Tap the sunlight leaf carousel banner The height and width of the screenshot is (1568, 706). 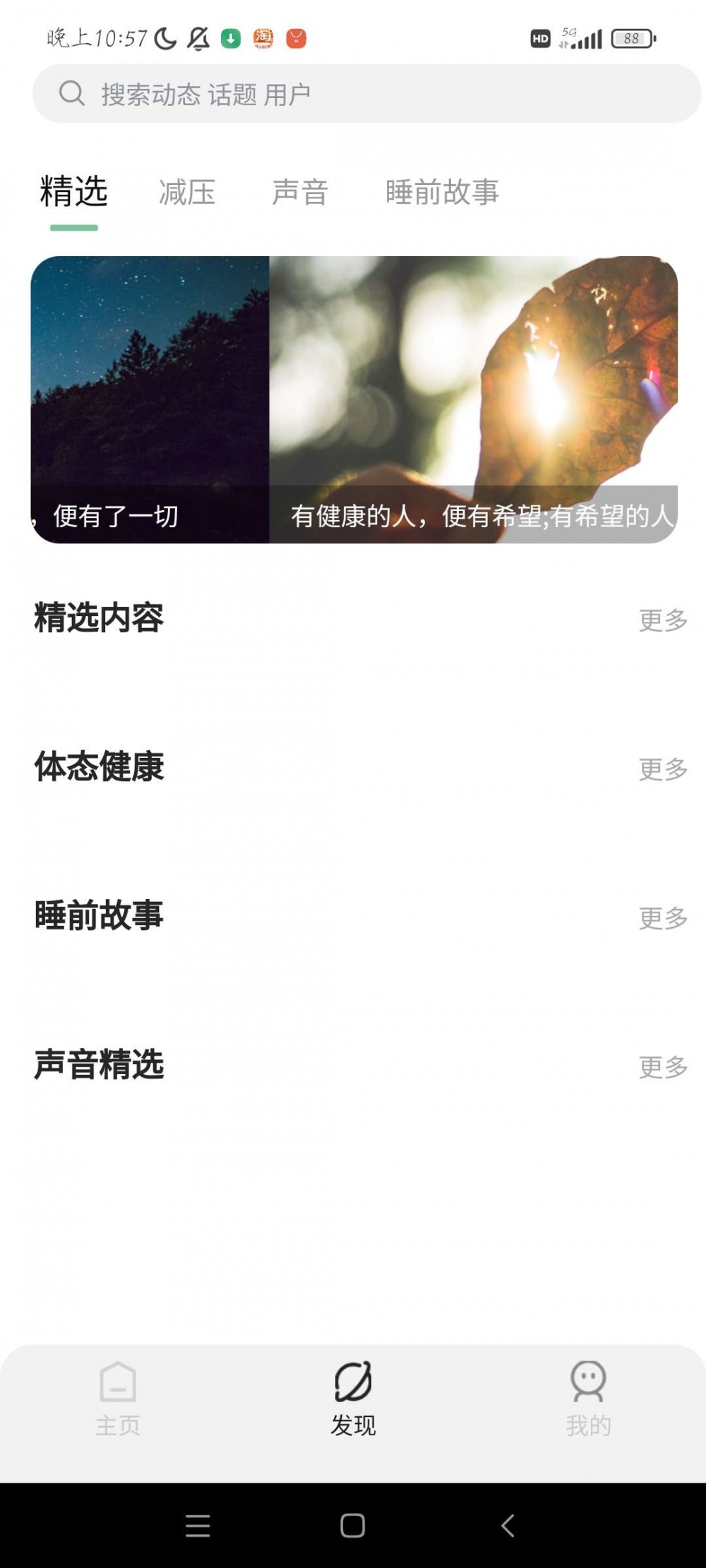pyautogui.click(x=473, y=395)
